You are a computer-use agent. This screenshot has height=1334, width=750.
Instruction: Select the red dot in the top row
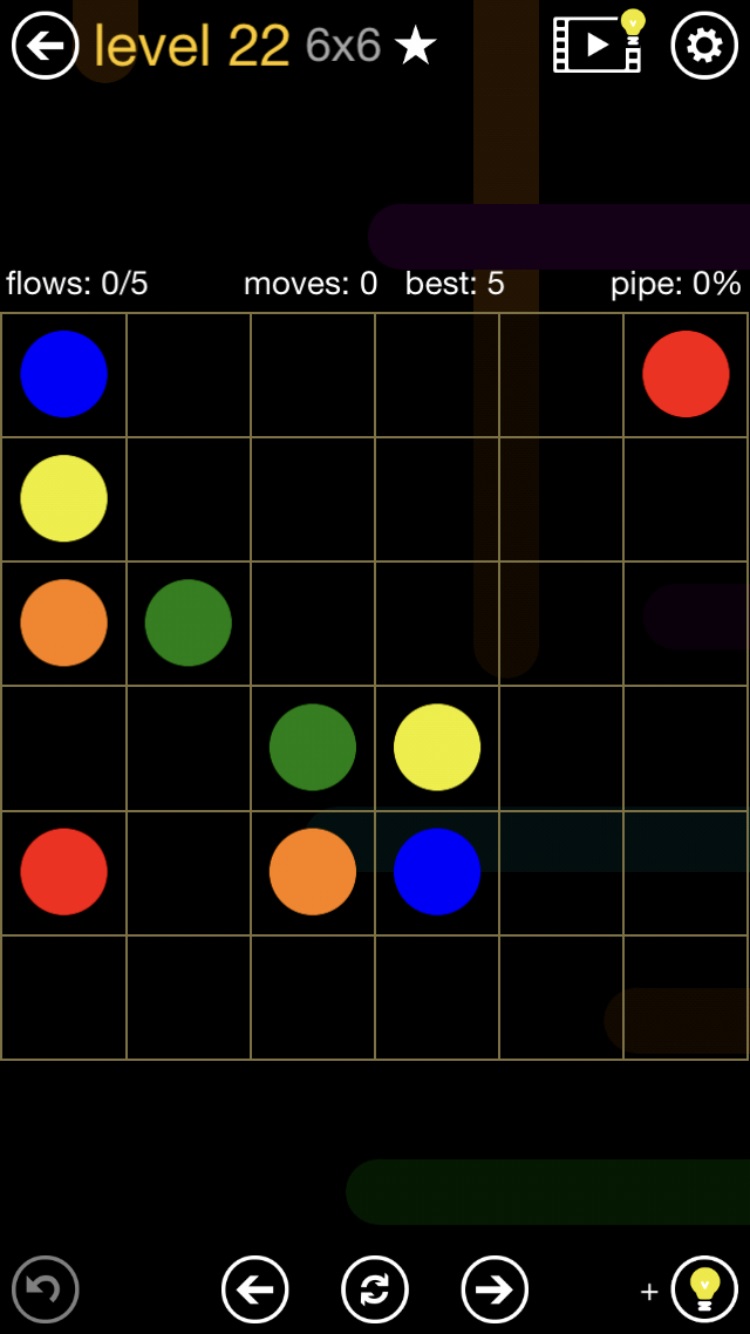click(686, 374)
